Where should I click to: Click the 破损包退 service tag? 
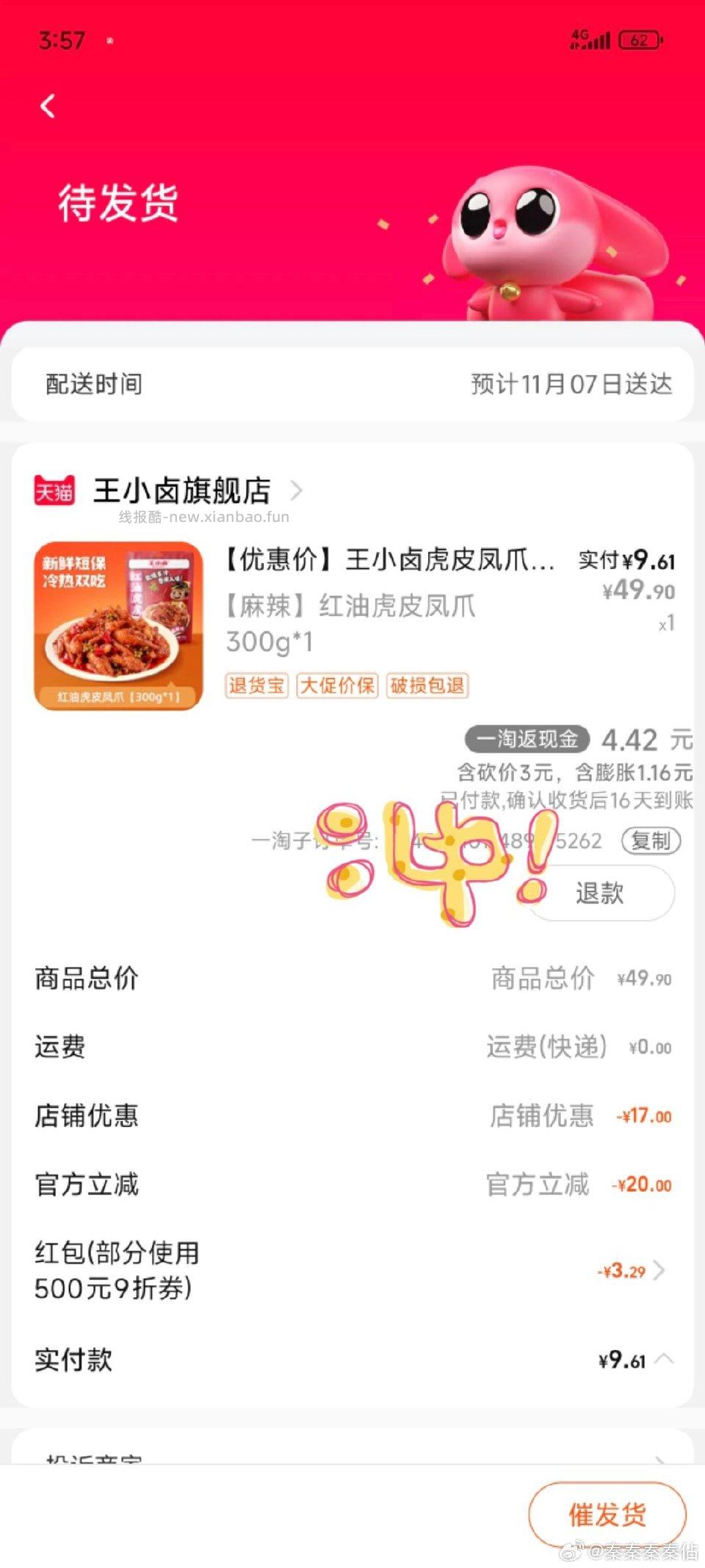pyautogui.click(x=427, y=686)
